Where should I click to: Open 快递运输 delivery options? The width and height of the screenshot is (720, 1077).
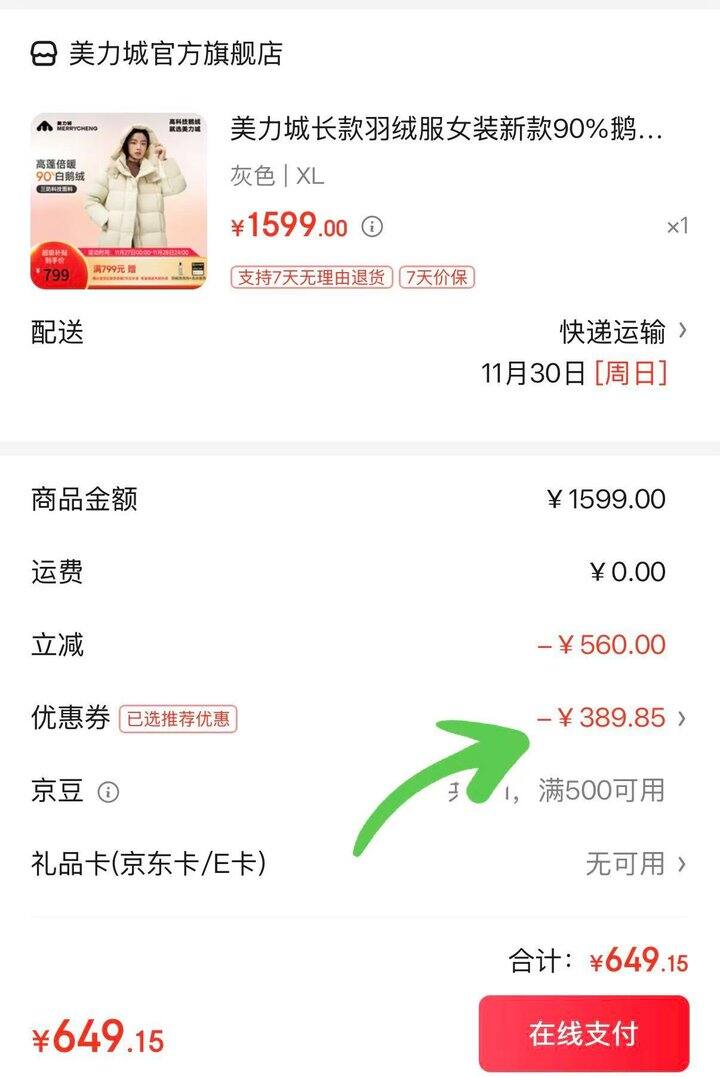coord(622,331)
